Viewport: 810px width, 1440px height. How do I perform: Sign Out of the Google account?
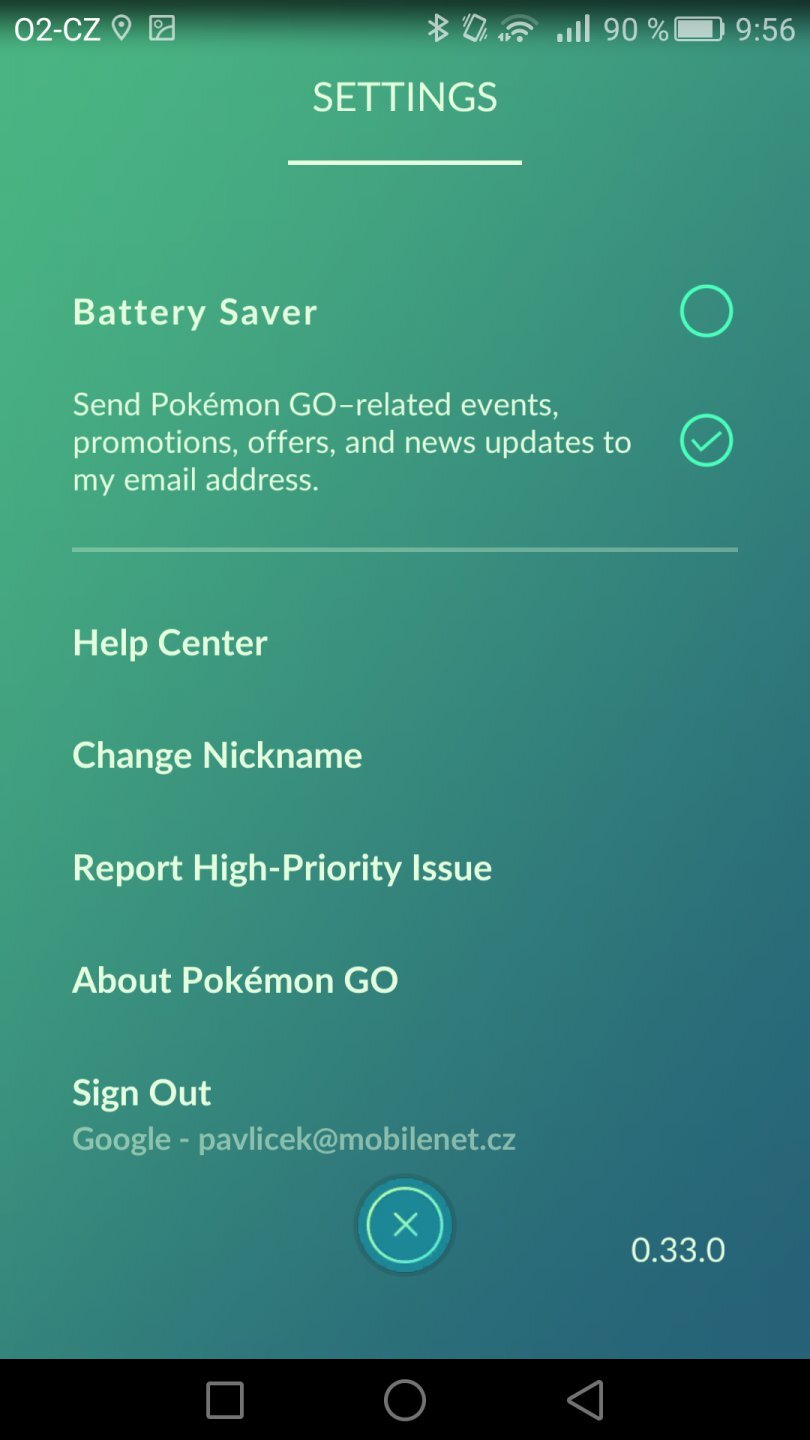[141, 1092]
